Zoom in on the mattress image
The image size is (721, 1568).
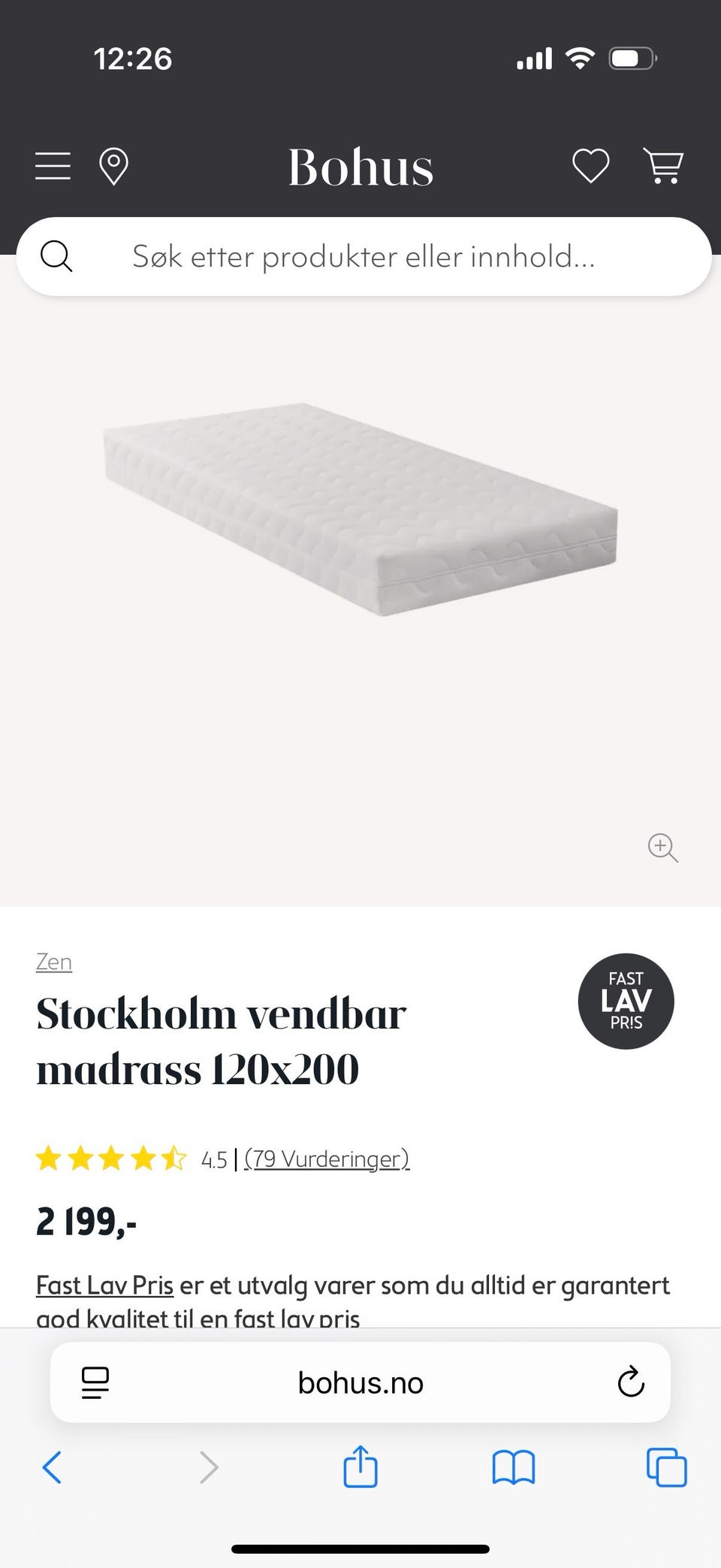(662, 847)
